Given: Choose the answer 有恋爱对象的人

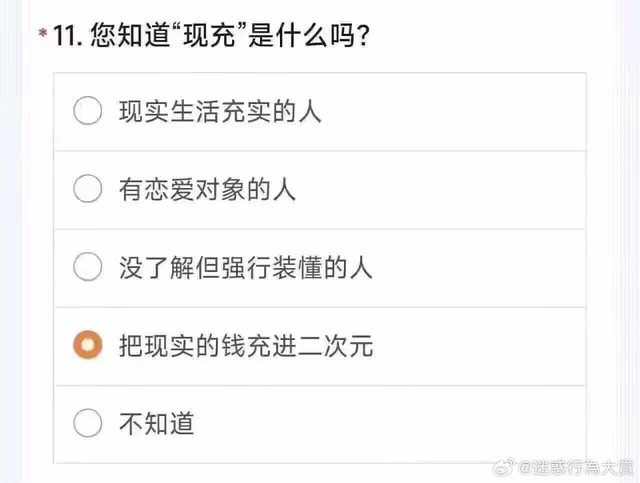Looking at the screenshot, I should coord(89,189).
